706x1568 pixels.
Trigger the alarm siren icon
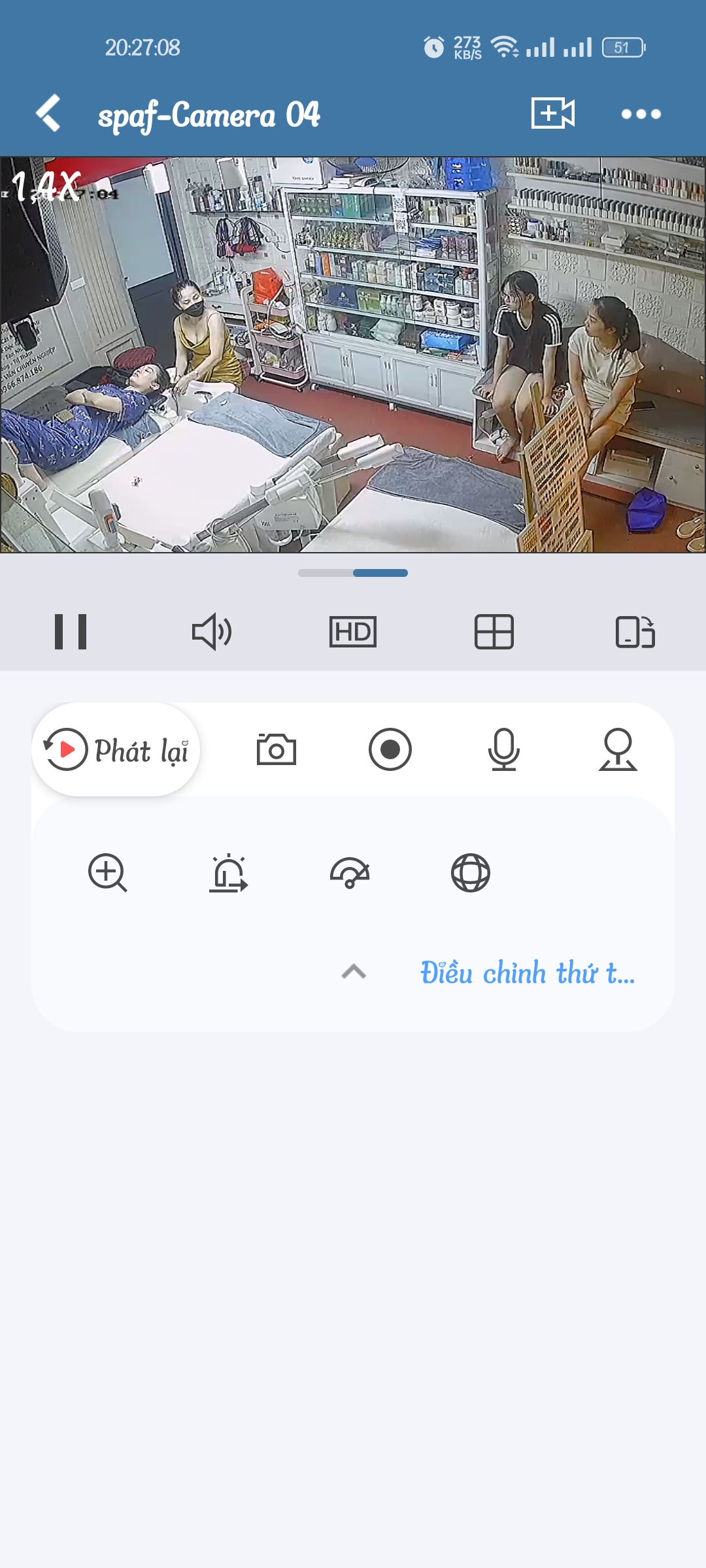(x=228, y=873)
